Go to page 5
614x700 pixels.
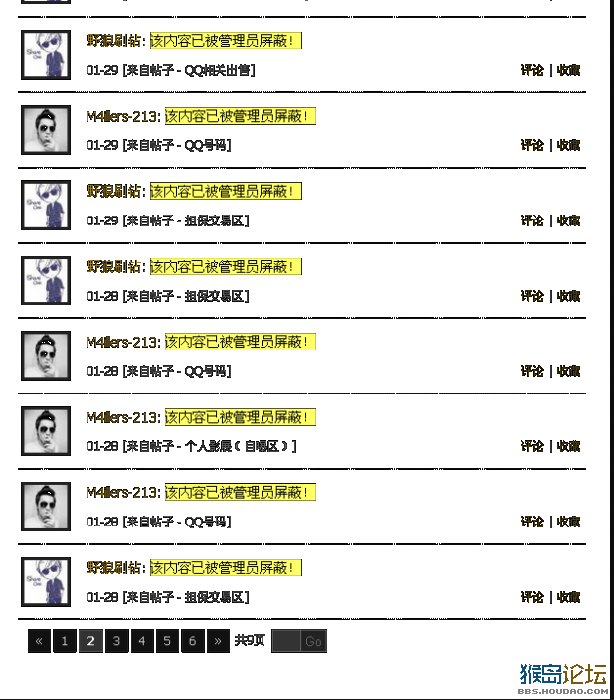(x=167, y=641)
